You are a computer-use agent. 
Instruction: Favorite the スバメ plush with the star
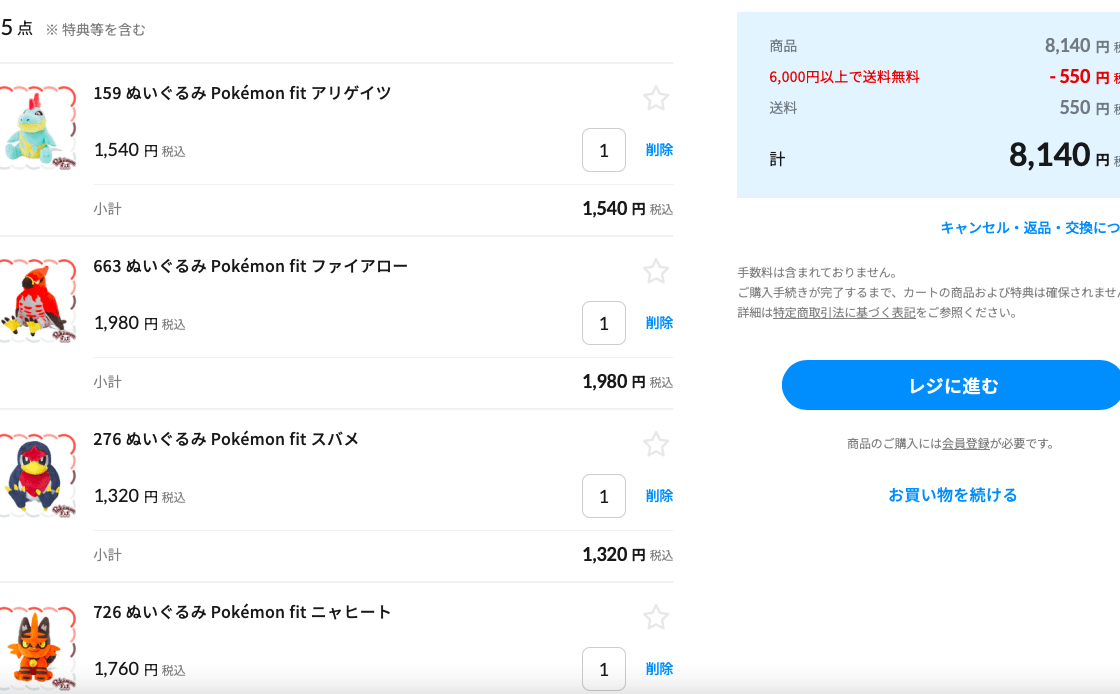pyautogui.click(x=655, y=444)
